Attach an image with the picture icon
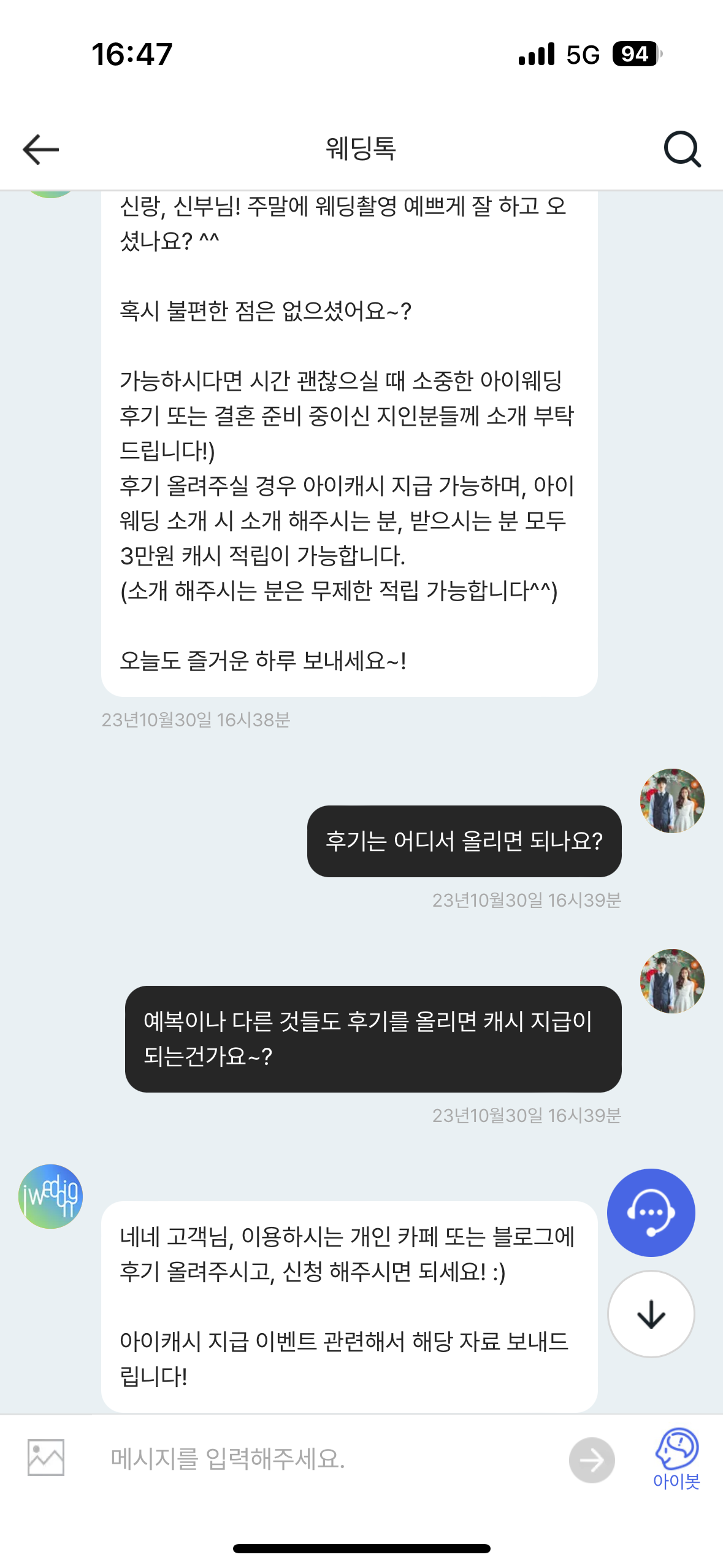This screenshot has width=723, height=1568. tap(46, 1458)
